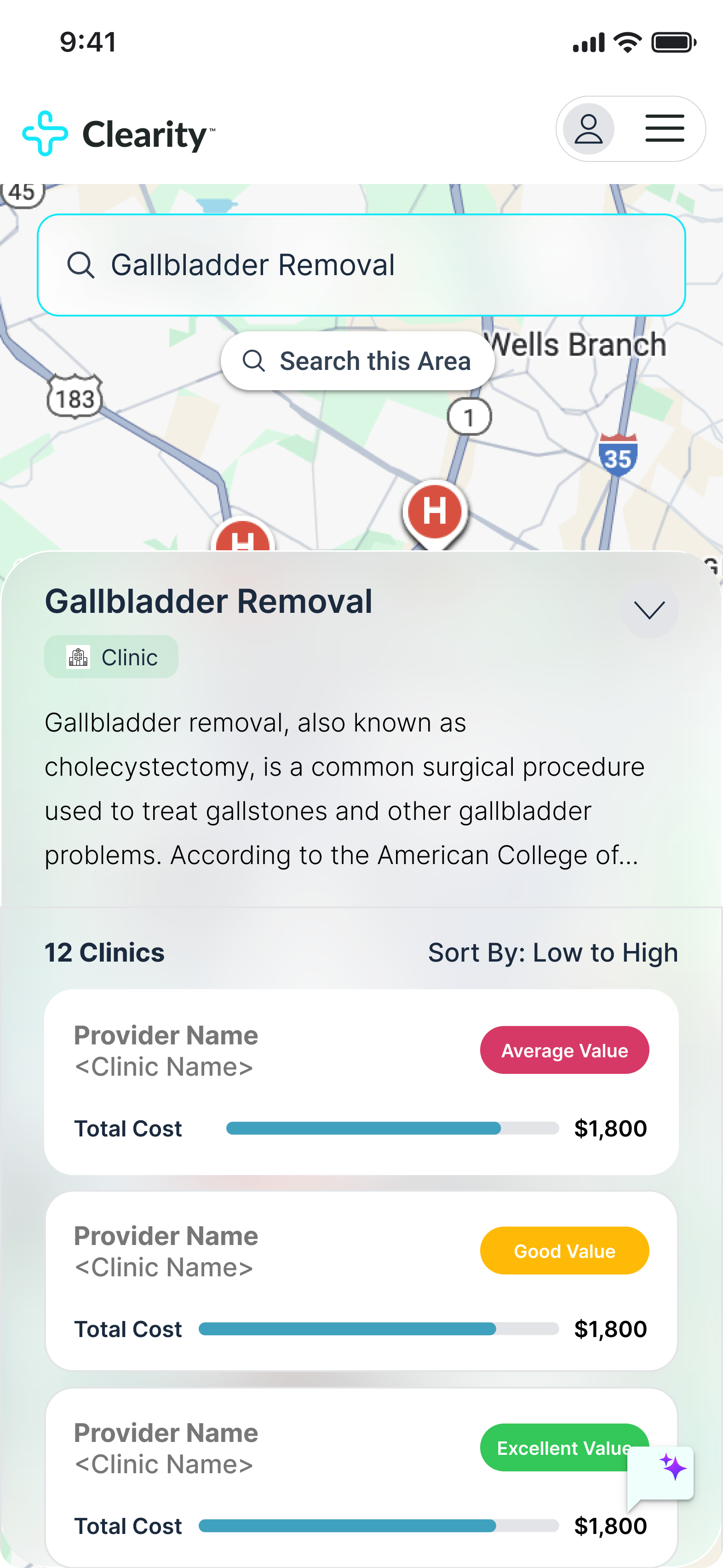Select the hospital pin near route 1
The width and height of the screenshot is (723, 1568).
coord(435,512)
